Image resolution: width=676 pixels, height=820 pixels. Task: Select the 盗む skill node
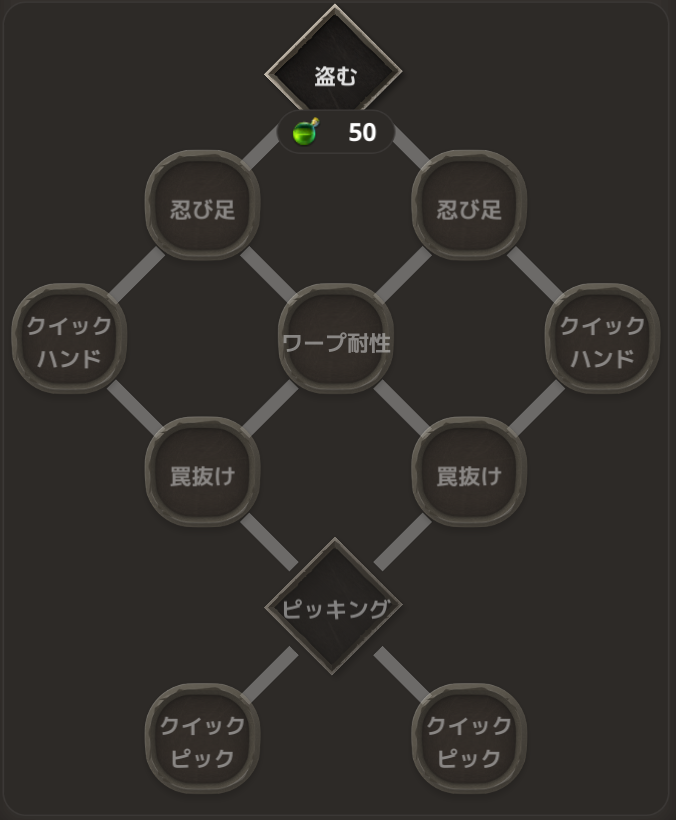coord(334,75)
